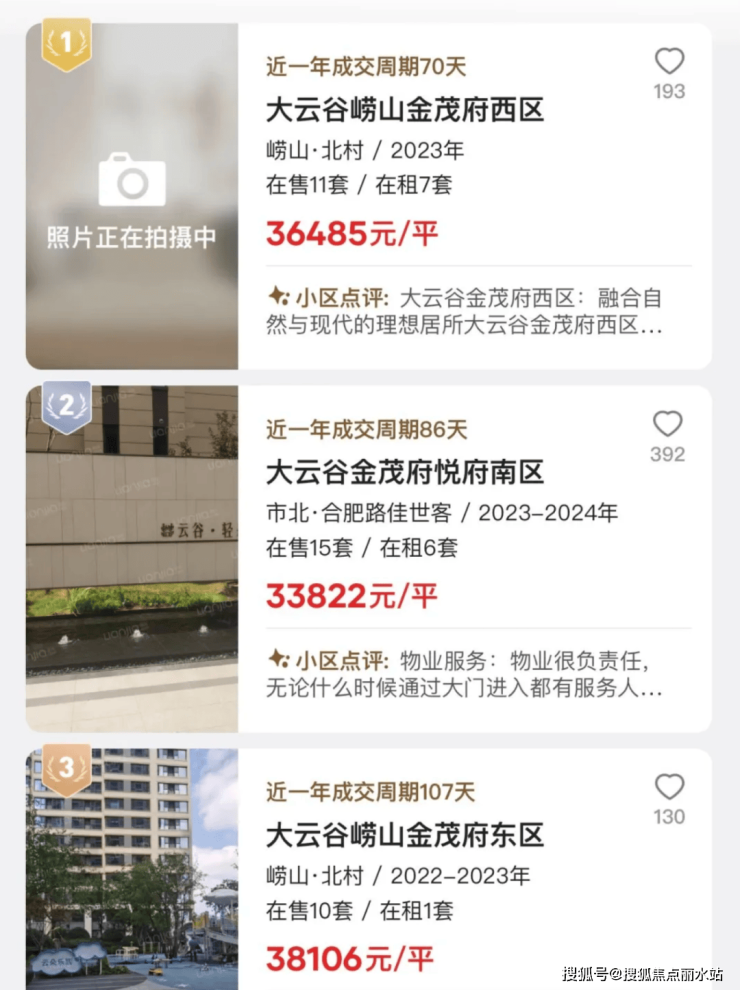The height and width of the screenshot is (990, 740).
Task: Select the 大云谷崂山金茂府东区 community card
Action: click(x=405, y=835)
